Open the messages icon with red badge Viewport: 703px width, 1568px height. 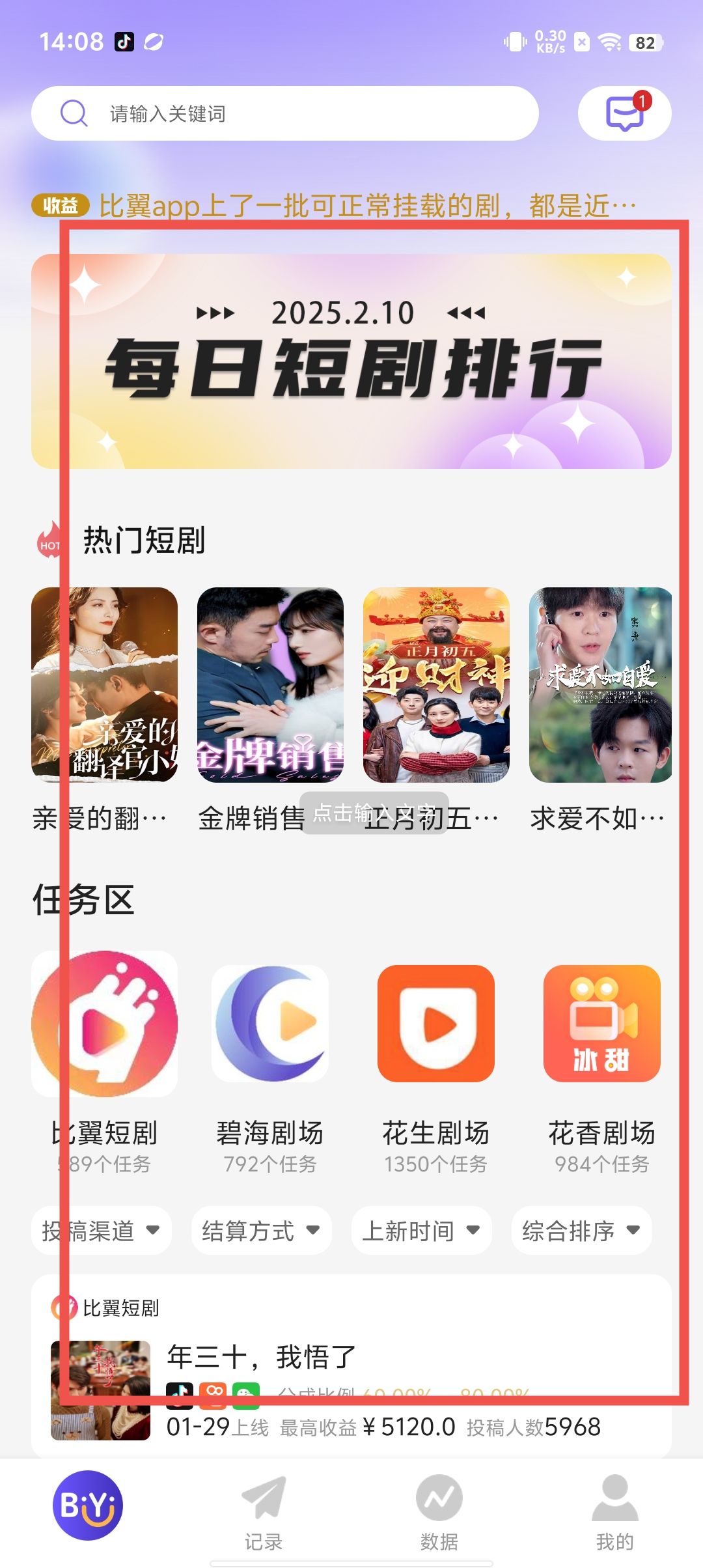pos(624,113)
